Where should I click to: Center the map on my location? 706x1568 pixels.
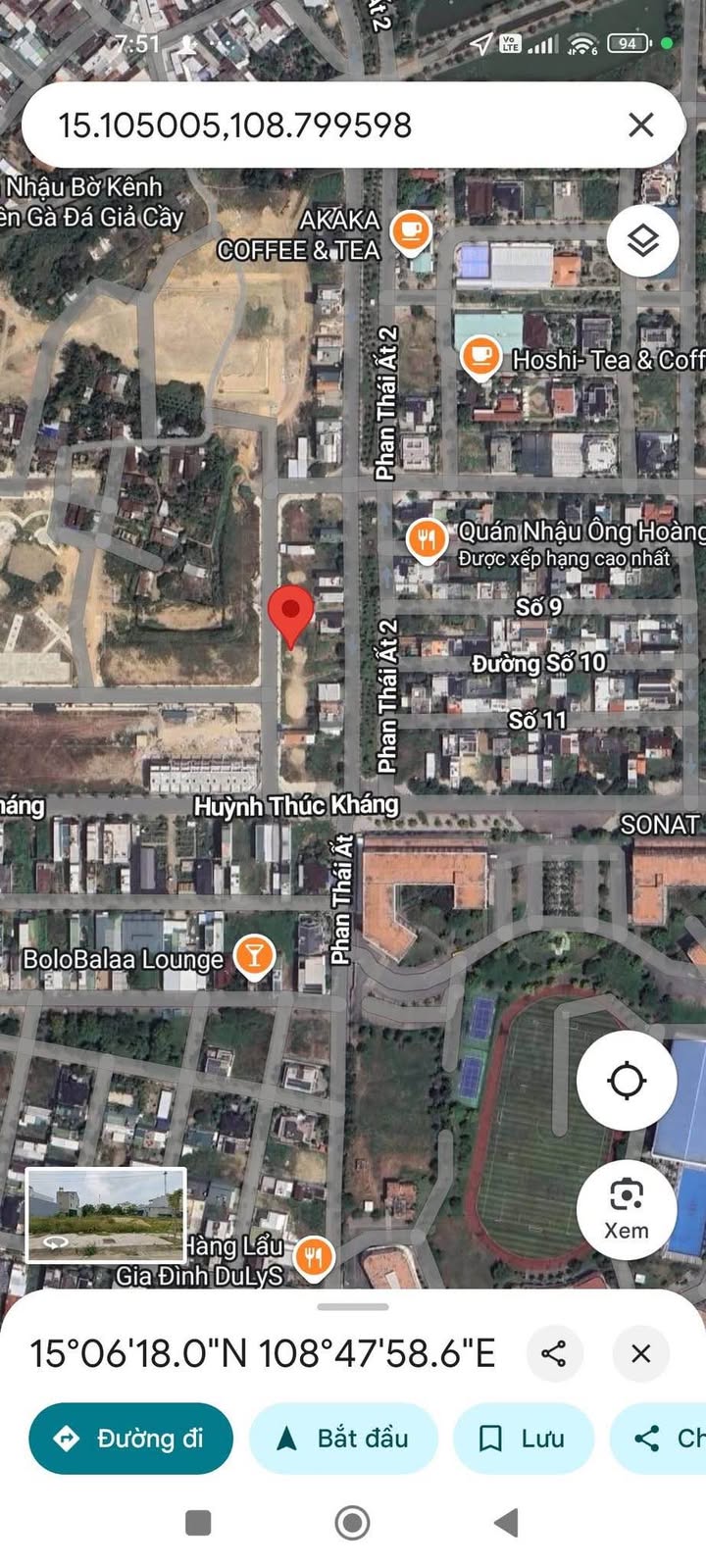coord(627,1081)
